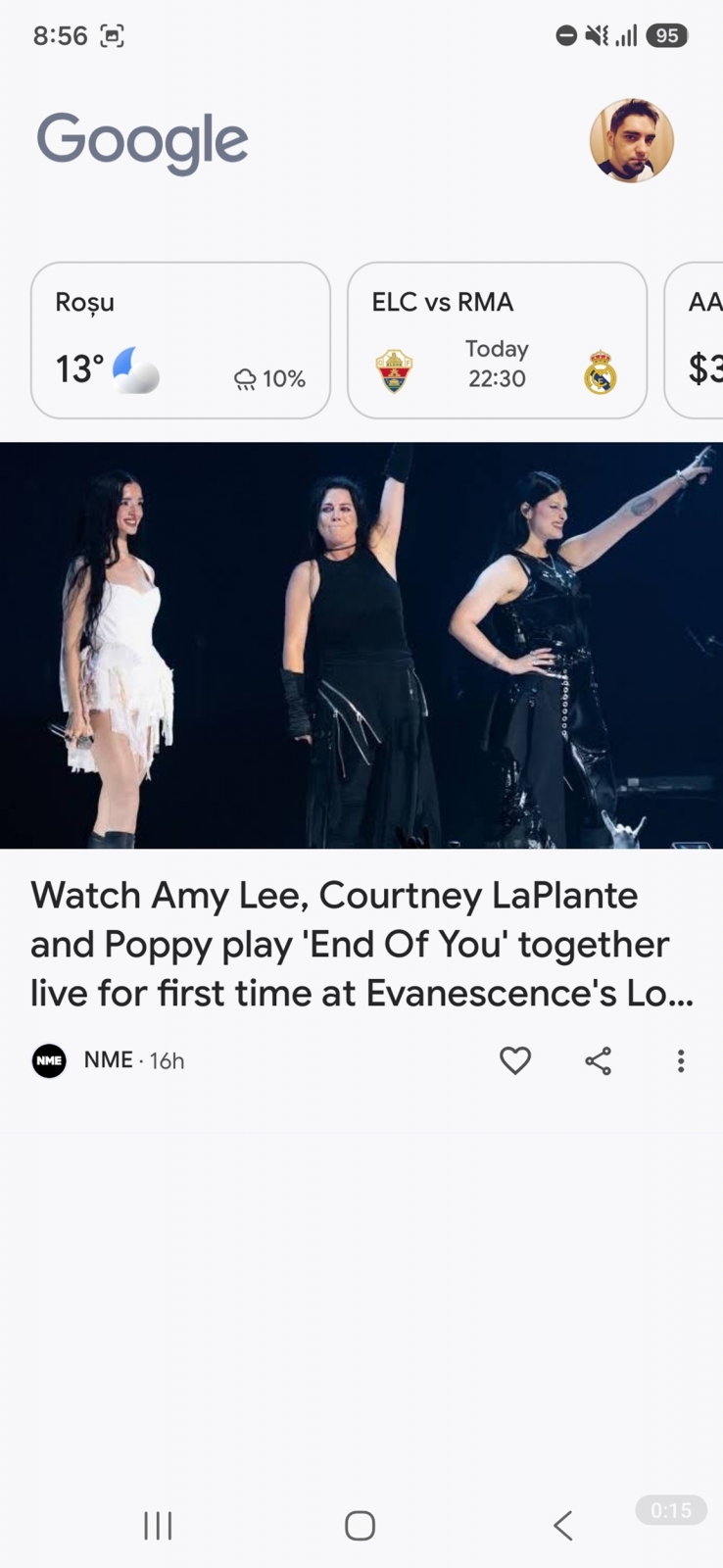Open the Roșu weather card
723x1568 pixels.
pos(180,340)
